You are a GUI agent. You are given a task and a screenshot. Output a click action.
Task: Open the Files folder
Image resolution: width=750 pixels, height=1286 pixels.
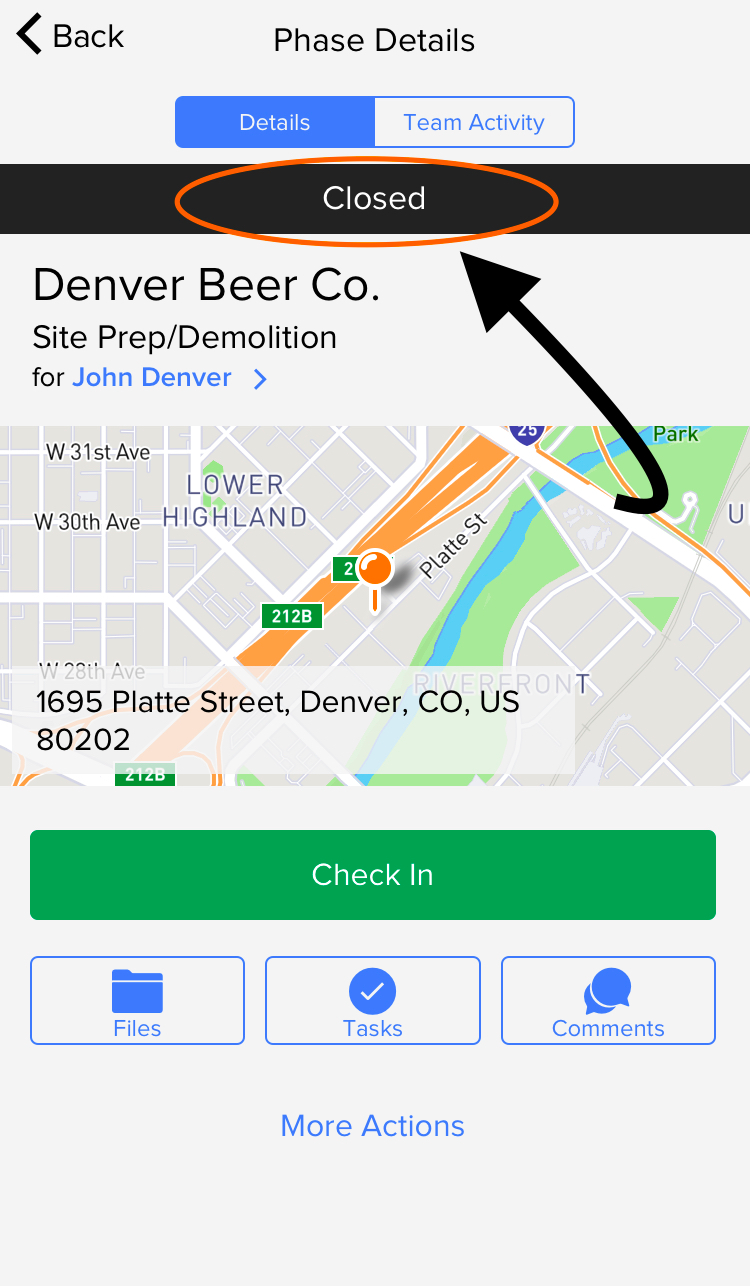click(x=137, y=1000)
